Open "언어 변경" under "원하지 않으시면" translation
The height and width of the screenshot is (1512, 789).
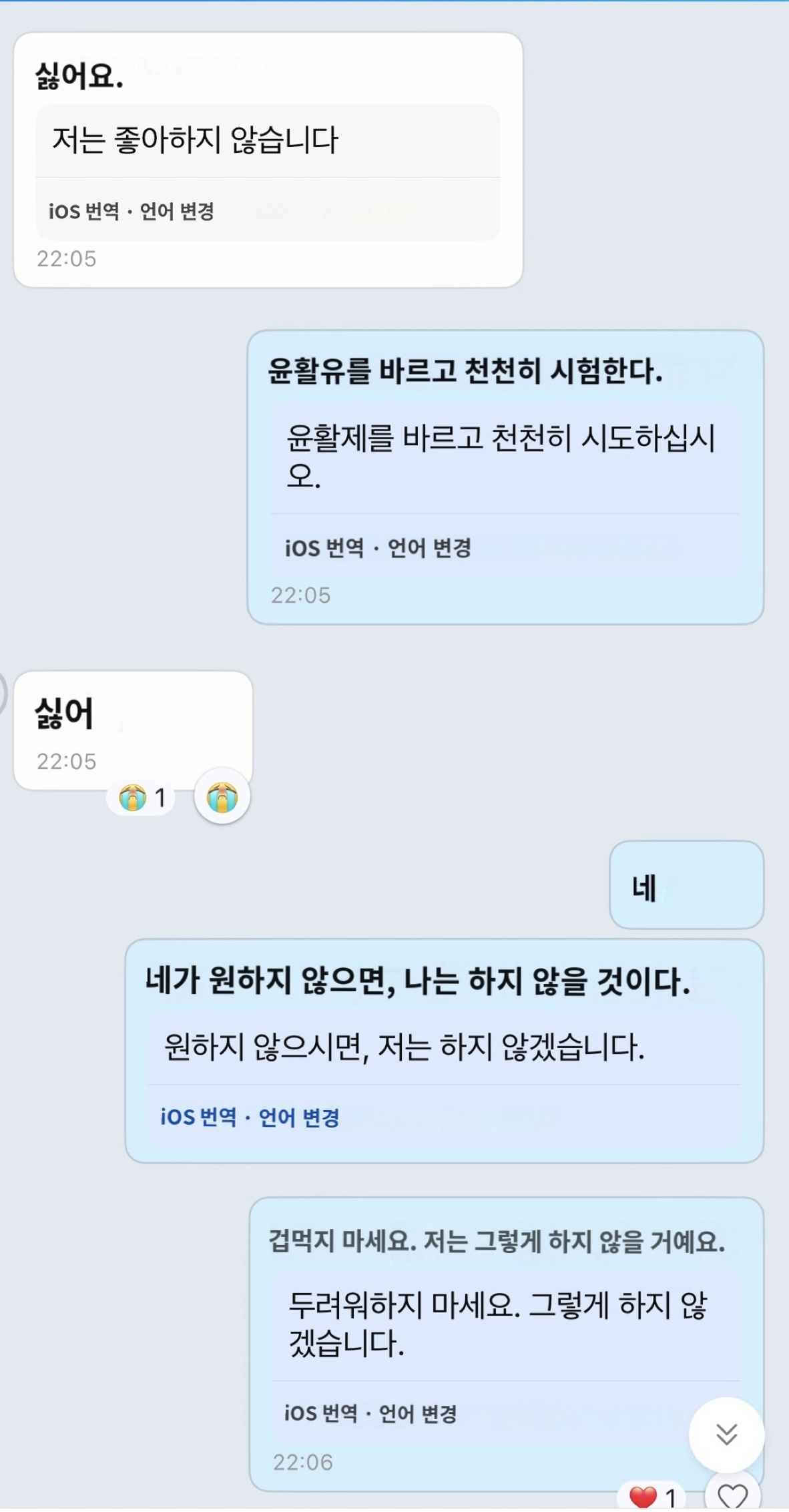(x=299, y=1117)
